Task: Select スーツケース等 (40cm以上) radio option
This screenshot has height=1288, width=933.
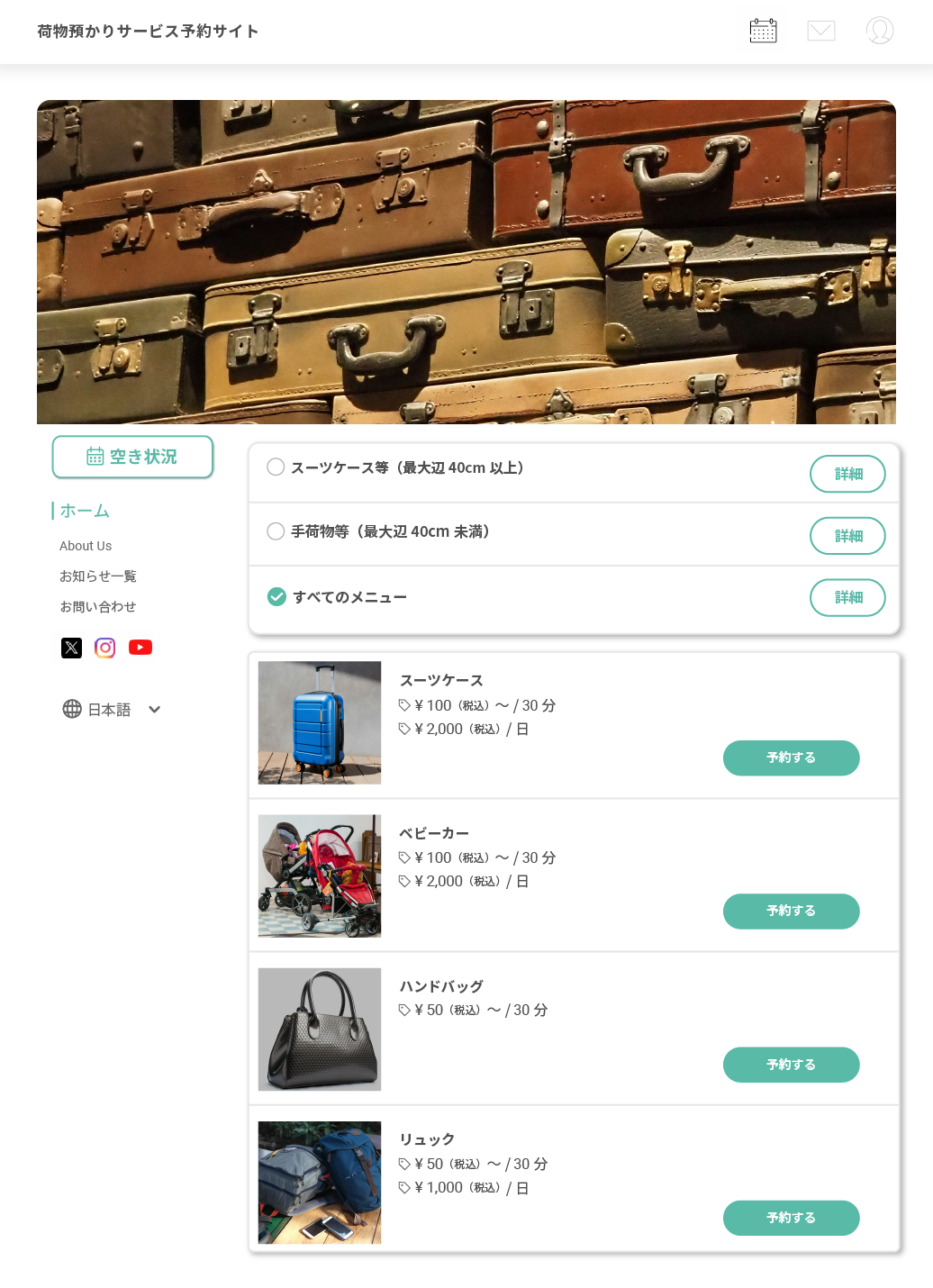Action: 276,467
